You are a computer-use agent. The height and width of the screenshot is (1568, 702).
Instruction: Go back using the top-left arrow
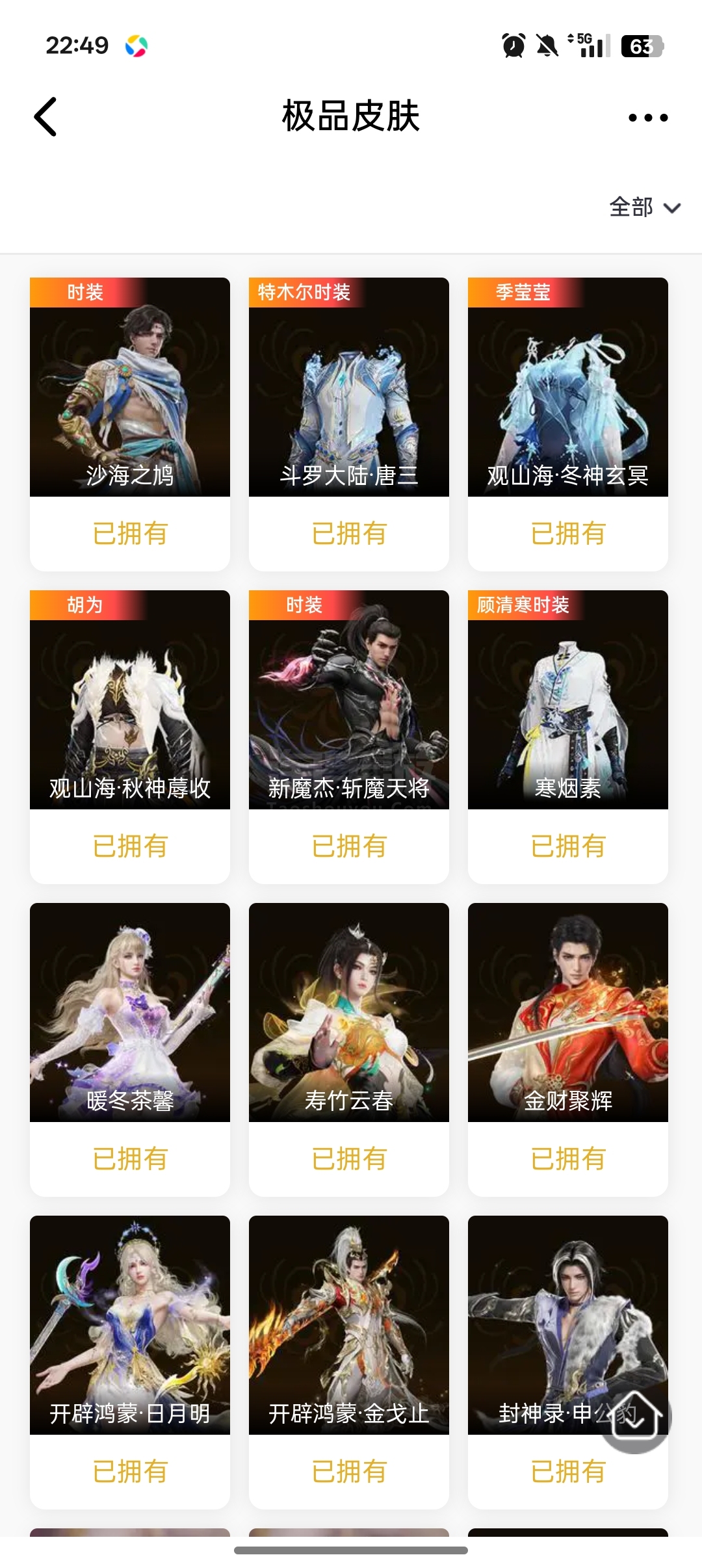pos(45,117)
